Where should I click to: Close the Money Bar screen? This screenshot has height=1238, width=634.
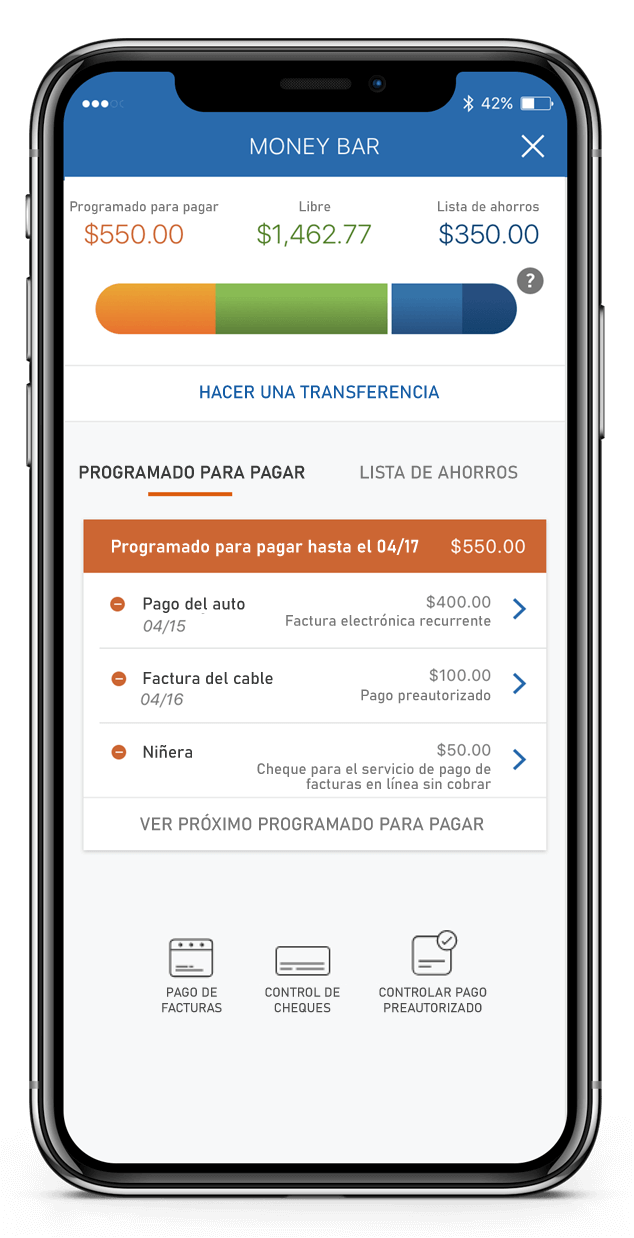coord(533,147)
